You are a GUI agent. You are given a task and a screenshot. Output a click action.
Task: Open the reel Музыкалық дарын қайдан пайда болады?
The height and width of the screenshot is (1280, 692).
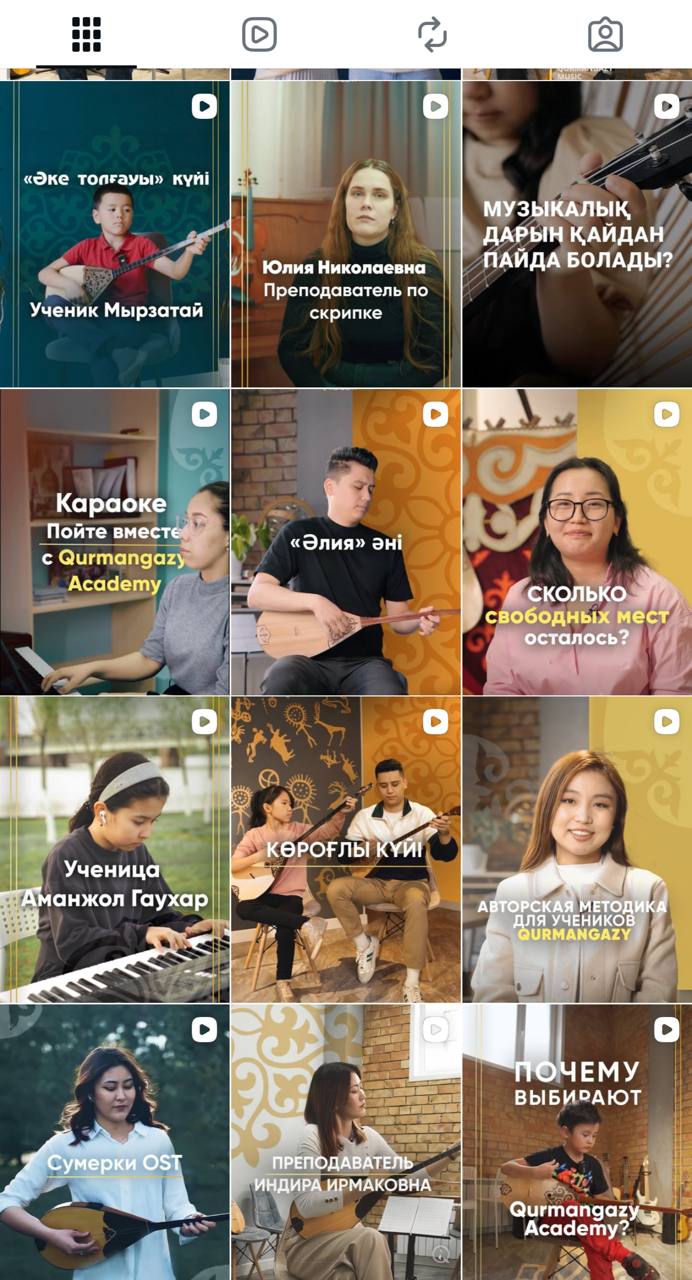[577, 235]
